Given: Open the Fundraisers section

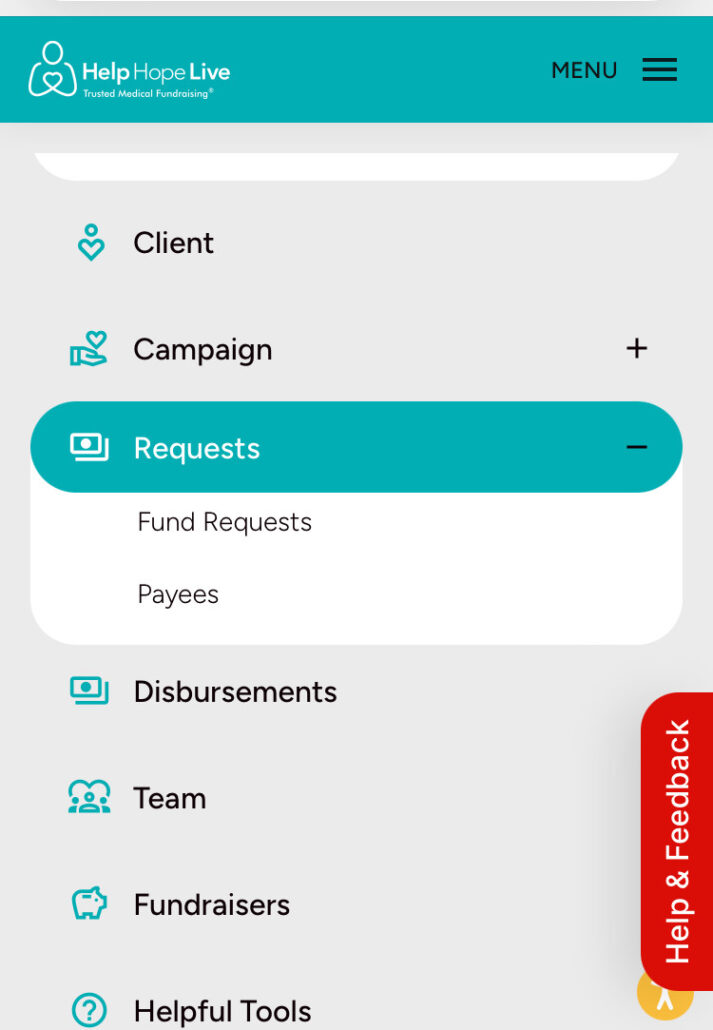Looking at the screenshot, I should [211, 905].
